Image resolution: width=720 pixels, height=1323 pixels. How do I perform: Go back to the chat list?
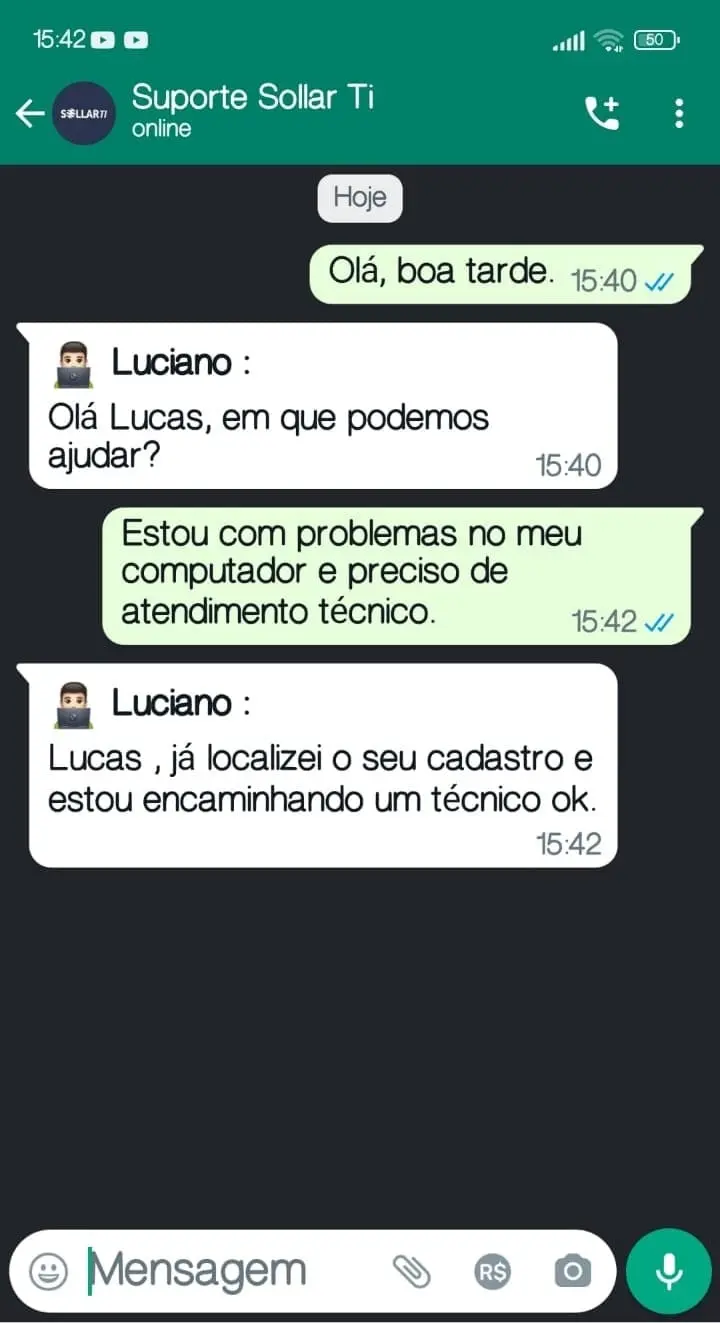tap(29, 113)
